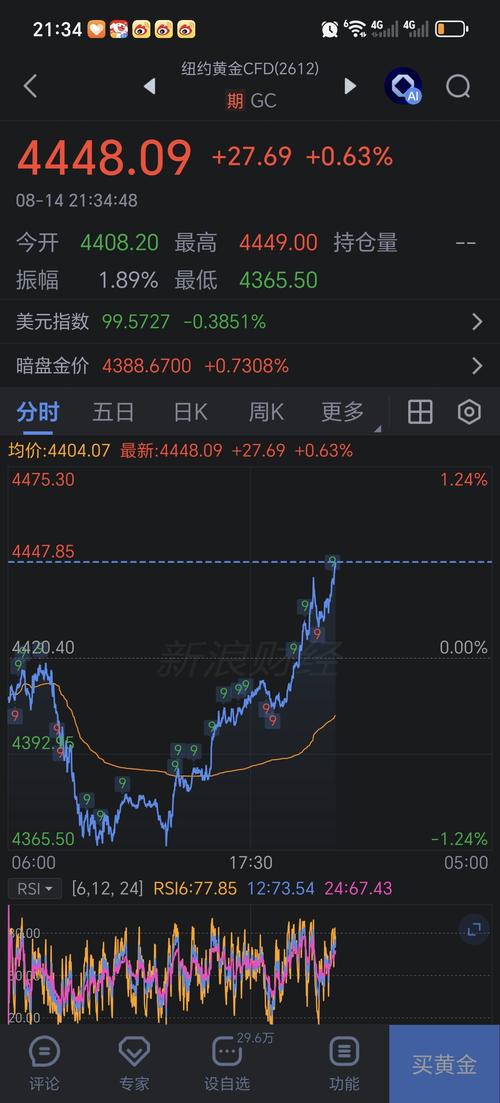Tap the 买黄金 button
Image resolution: width=500 pixels, height=1103 pixels.
tap(444, 1064)
